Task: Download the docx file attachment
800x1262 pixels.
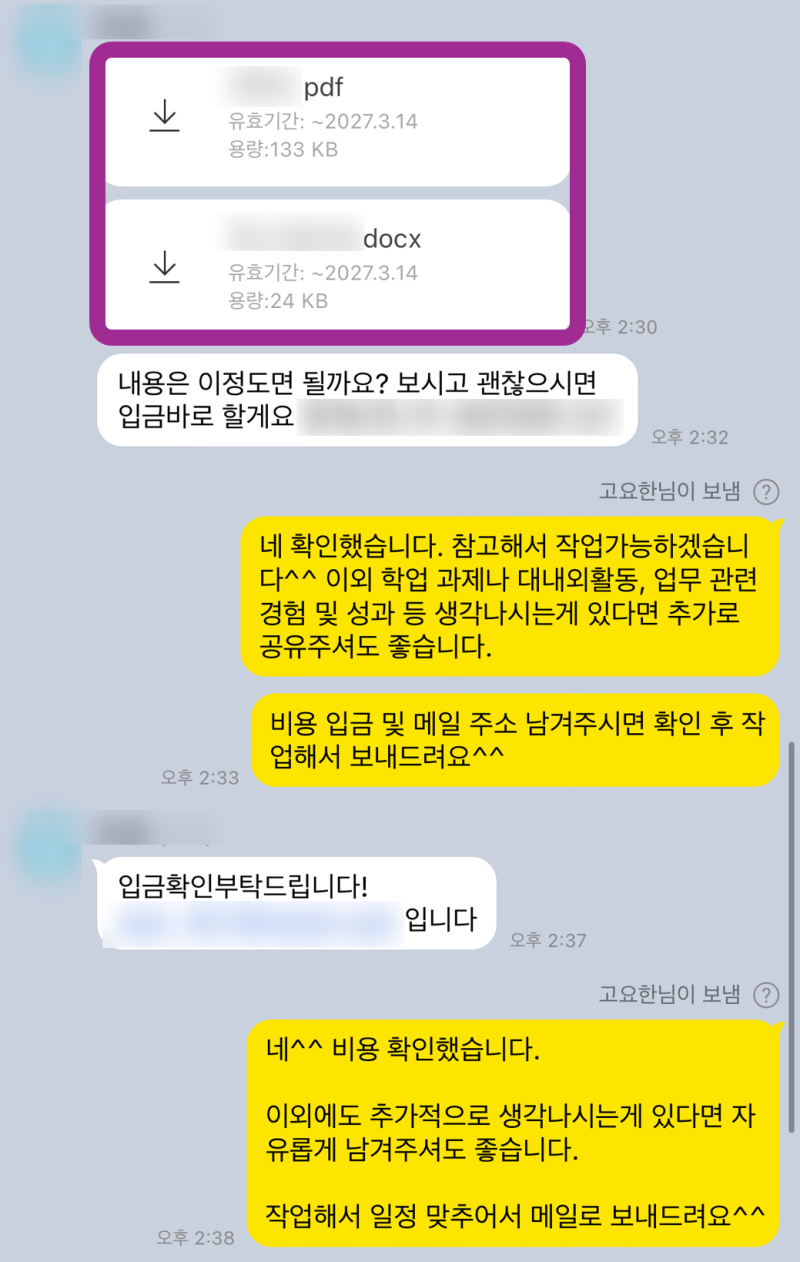Action: coord(164,266)
